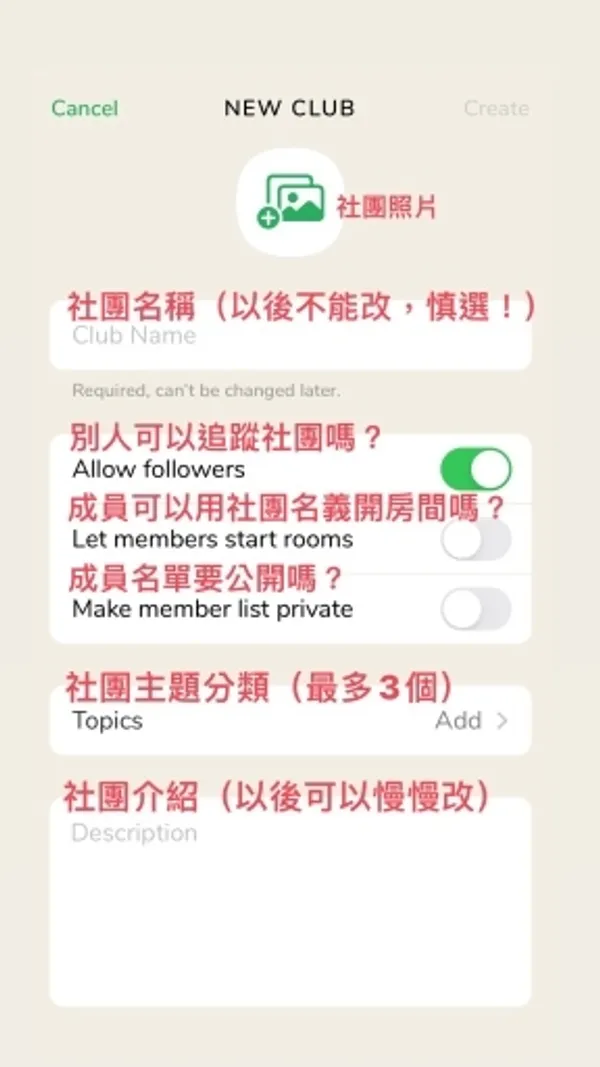The height and width of the screenshot is (1067, 600).
Task: Cancel creating the new club
Action: click(84, 108)
